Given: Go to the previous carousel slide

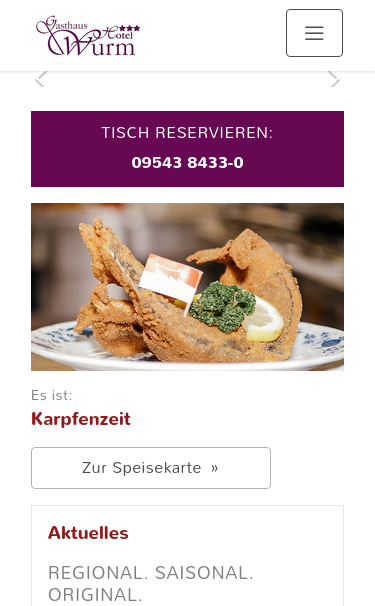Looking at the screenshot, I should pos(40,79).
